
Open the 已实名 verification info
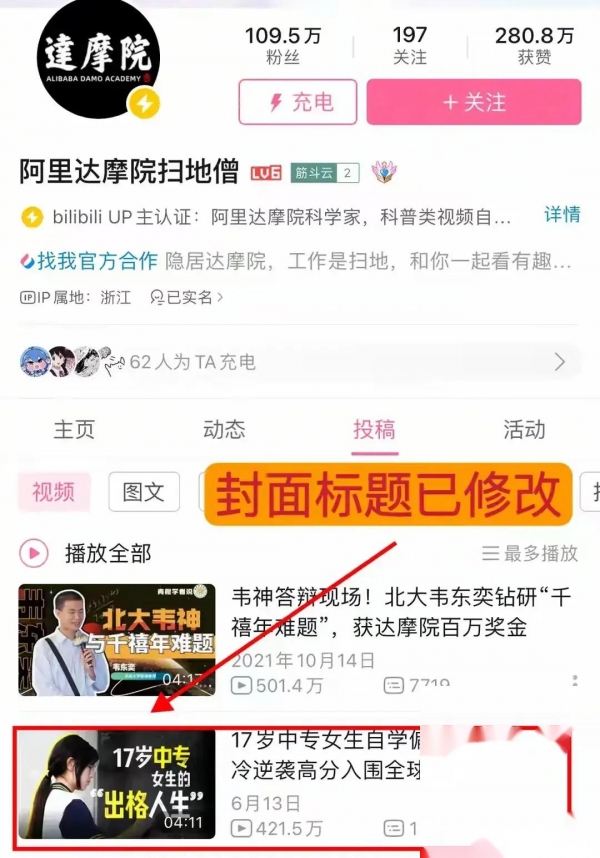tap(186, 297)
